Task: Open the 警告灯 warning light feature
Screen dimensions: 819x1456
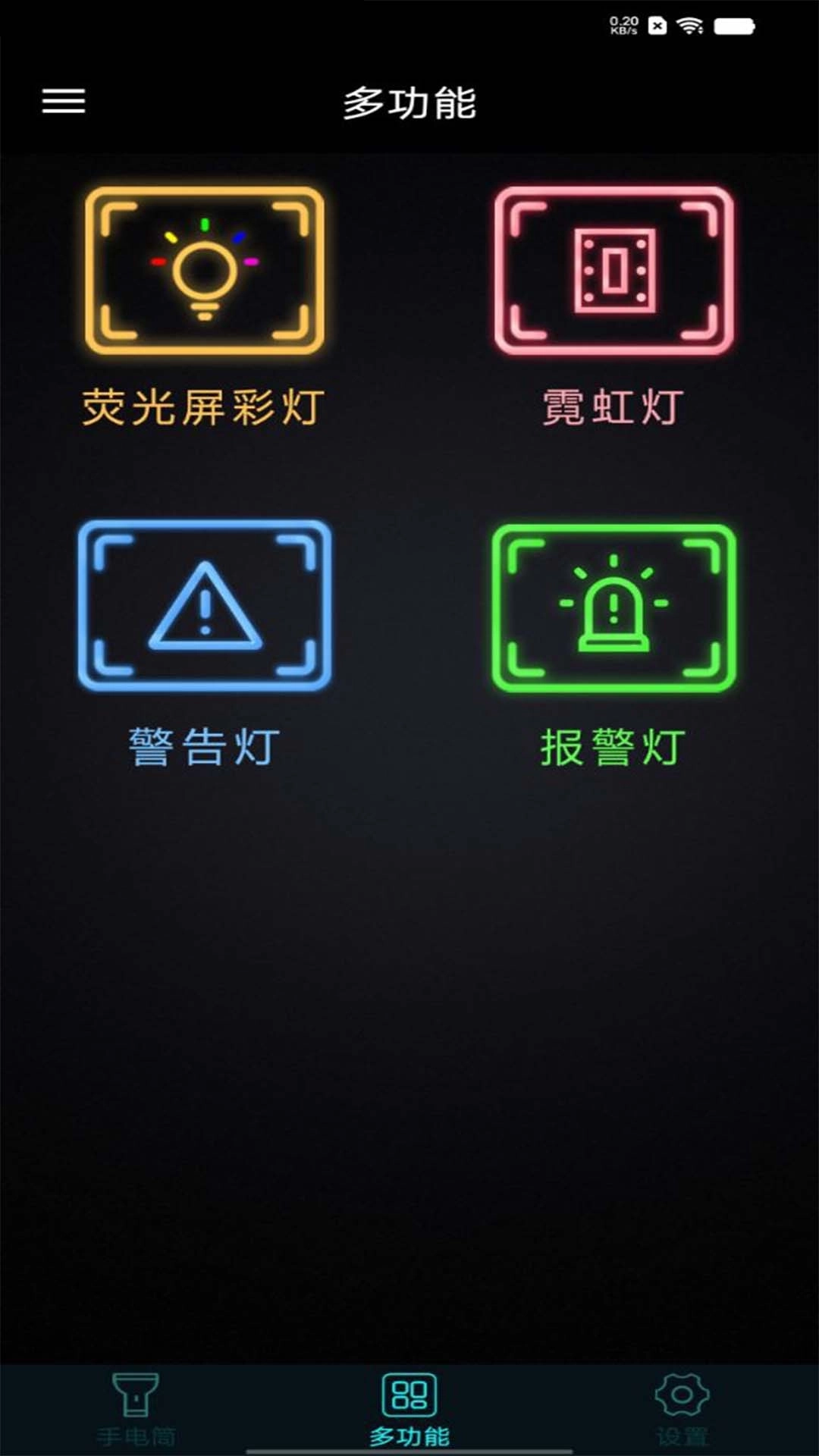Action: pyautogui.click(x=205, y=607)
